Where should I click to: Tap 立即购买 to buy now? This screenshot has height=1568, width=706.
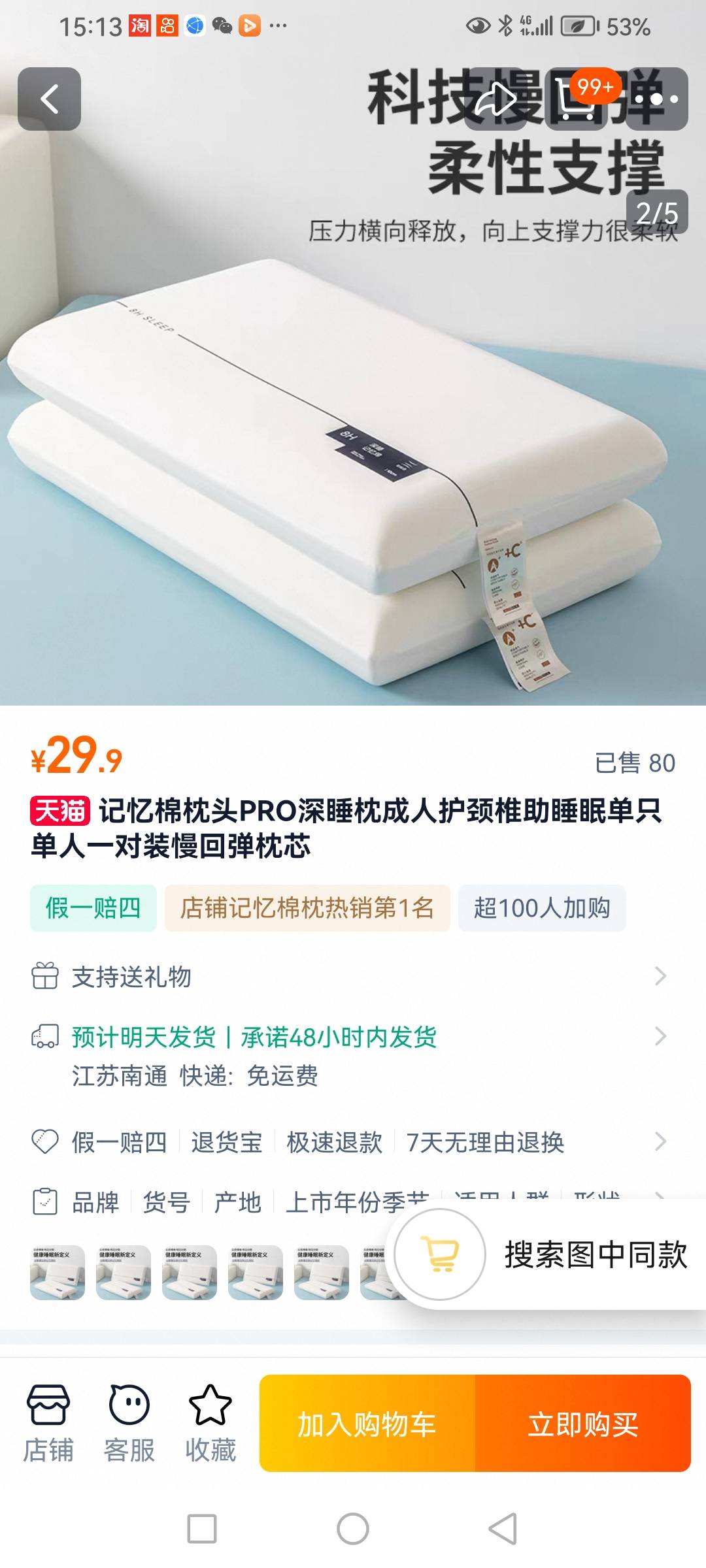pos(582,1424)
